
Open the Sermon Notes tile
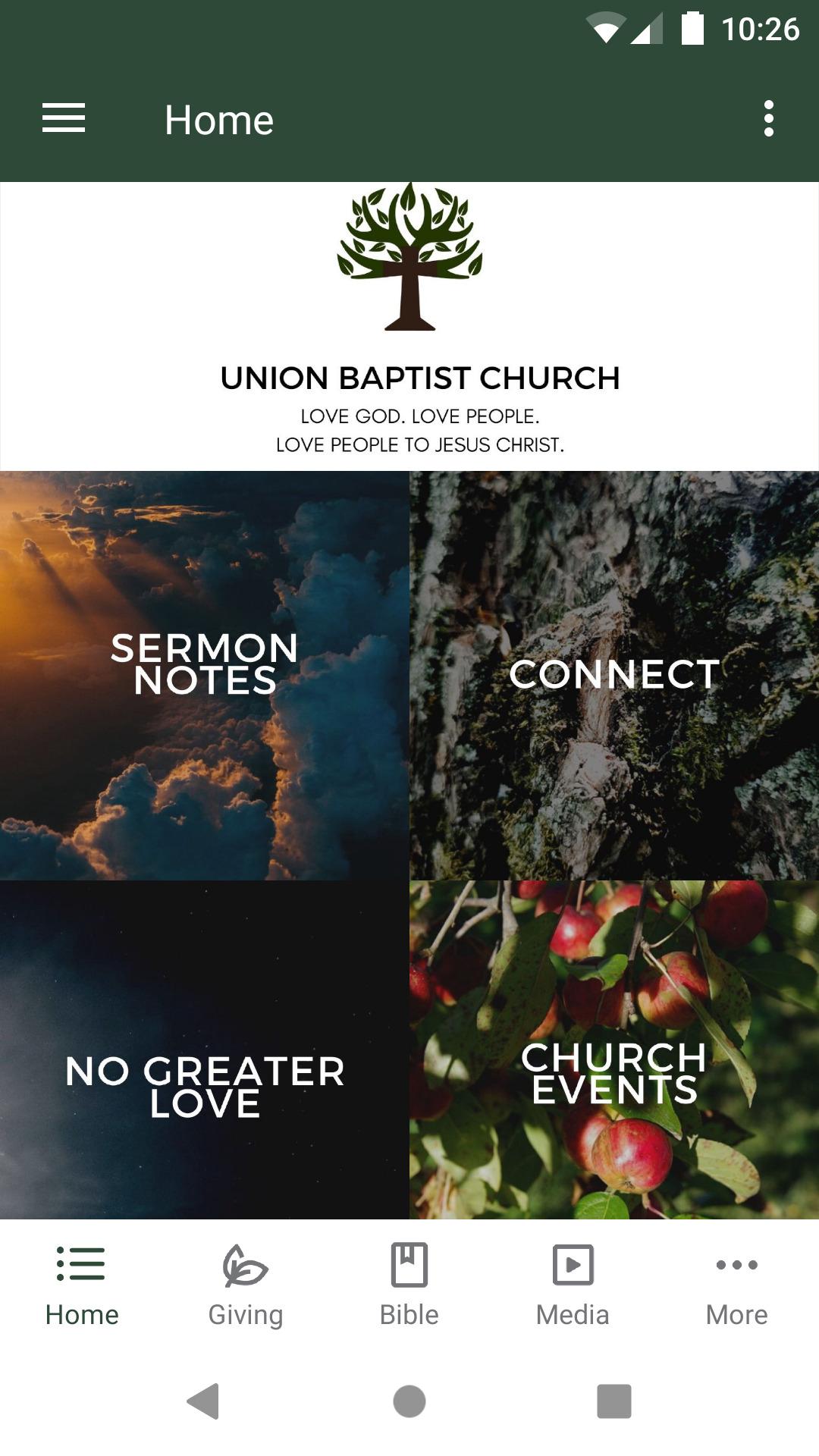point(205,675)
